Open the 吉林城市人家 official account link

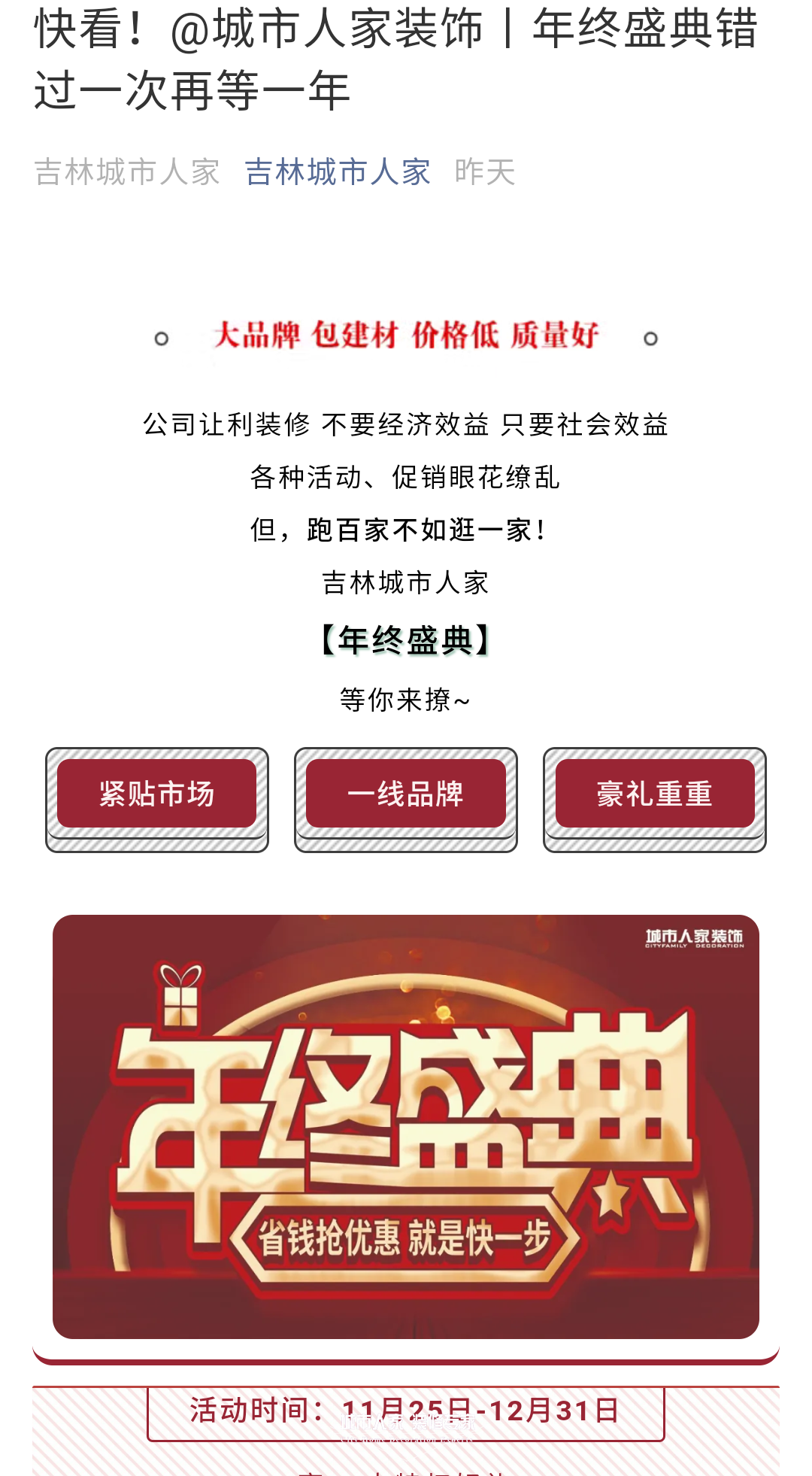point(337,172)
